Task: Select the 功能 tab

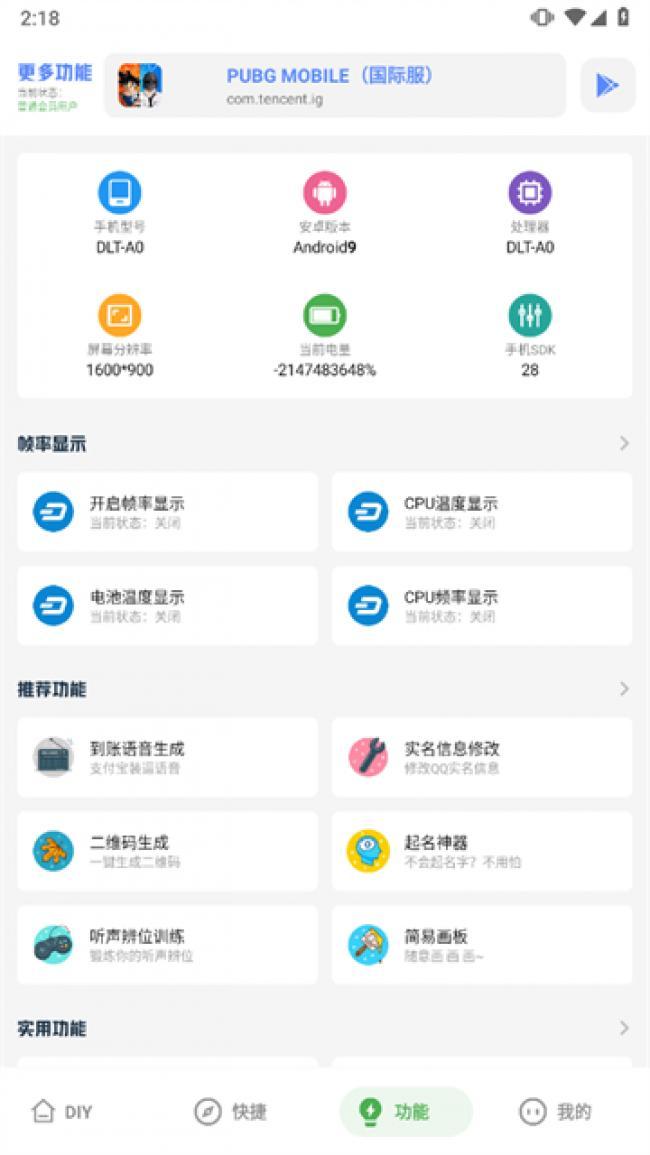Action: (x=405, y=1112)
